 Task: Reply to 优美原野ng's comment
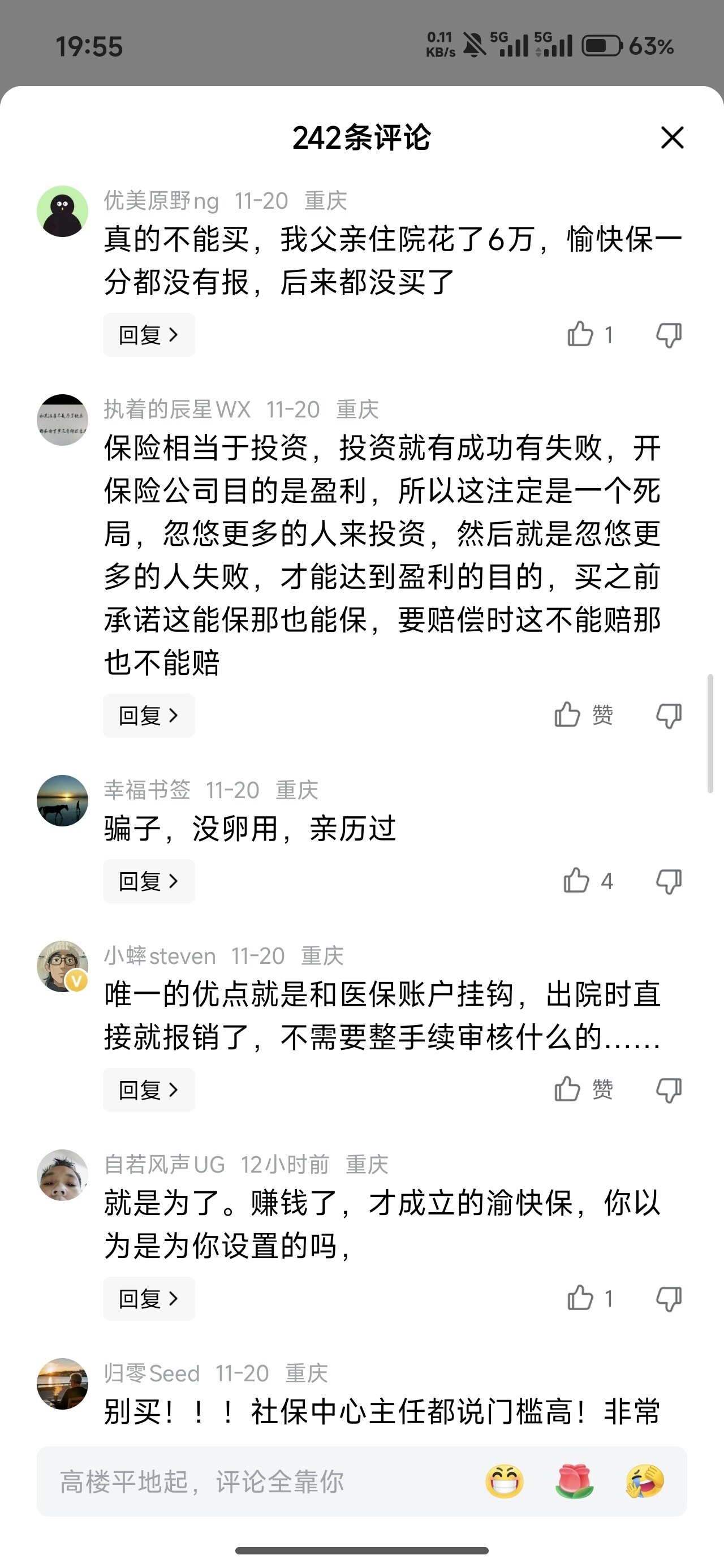tap(149, 335)
